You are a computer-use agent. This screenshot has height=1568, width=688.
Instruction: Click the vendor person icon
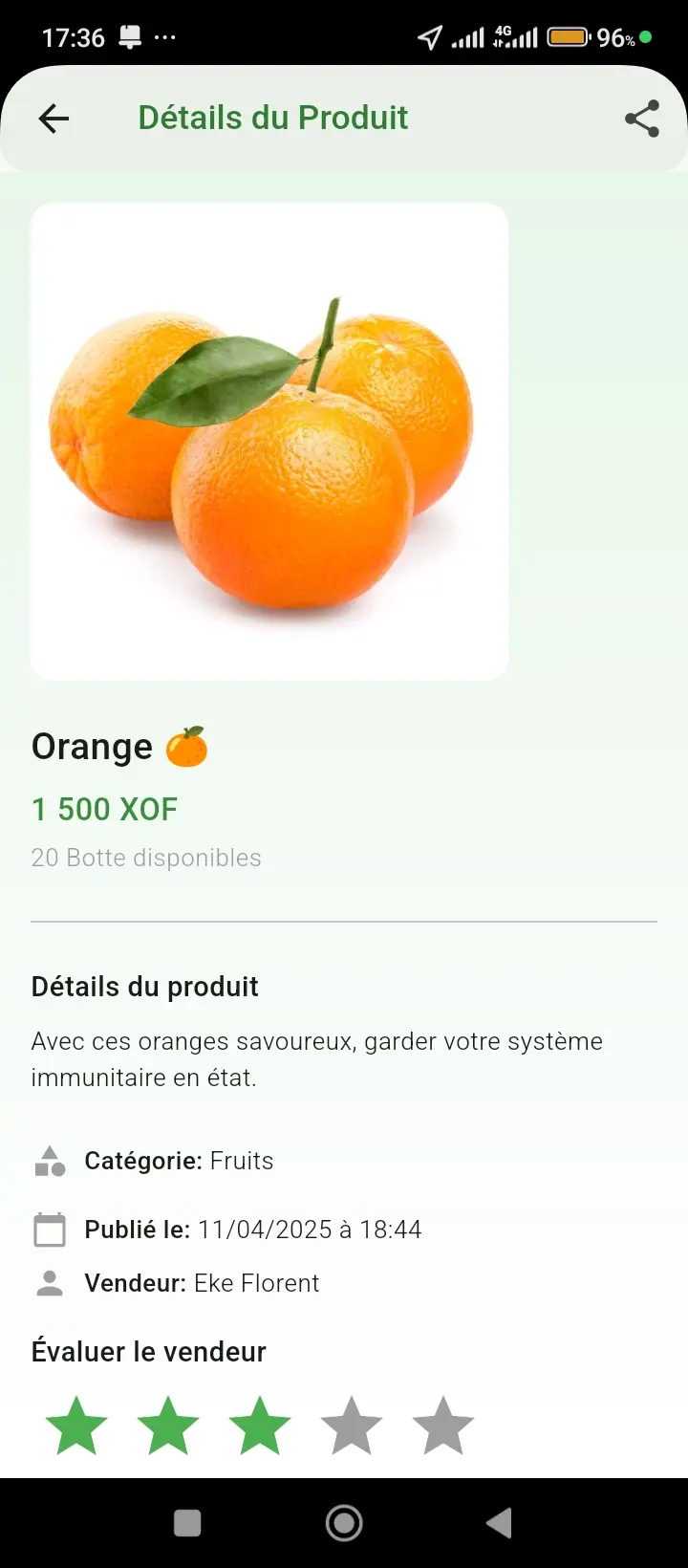click(49, 1283)
